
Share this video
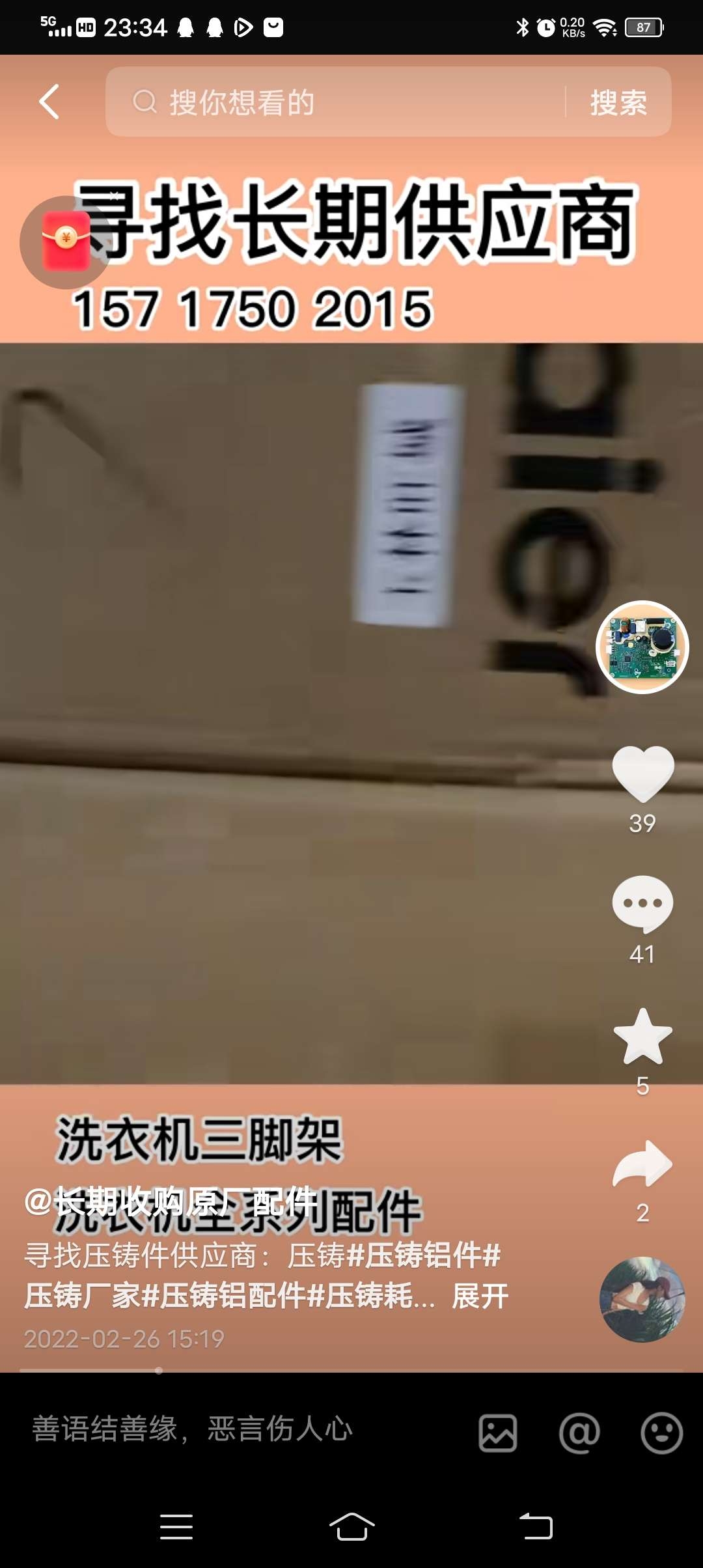coord(642,1164)
